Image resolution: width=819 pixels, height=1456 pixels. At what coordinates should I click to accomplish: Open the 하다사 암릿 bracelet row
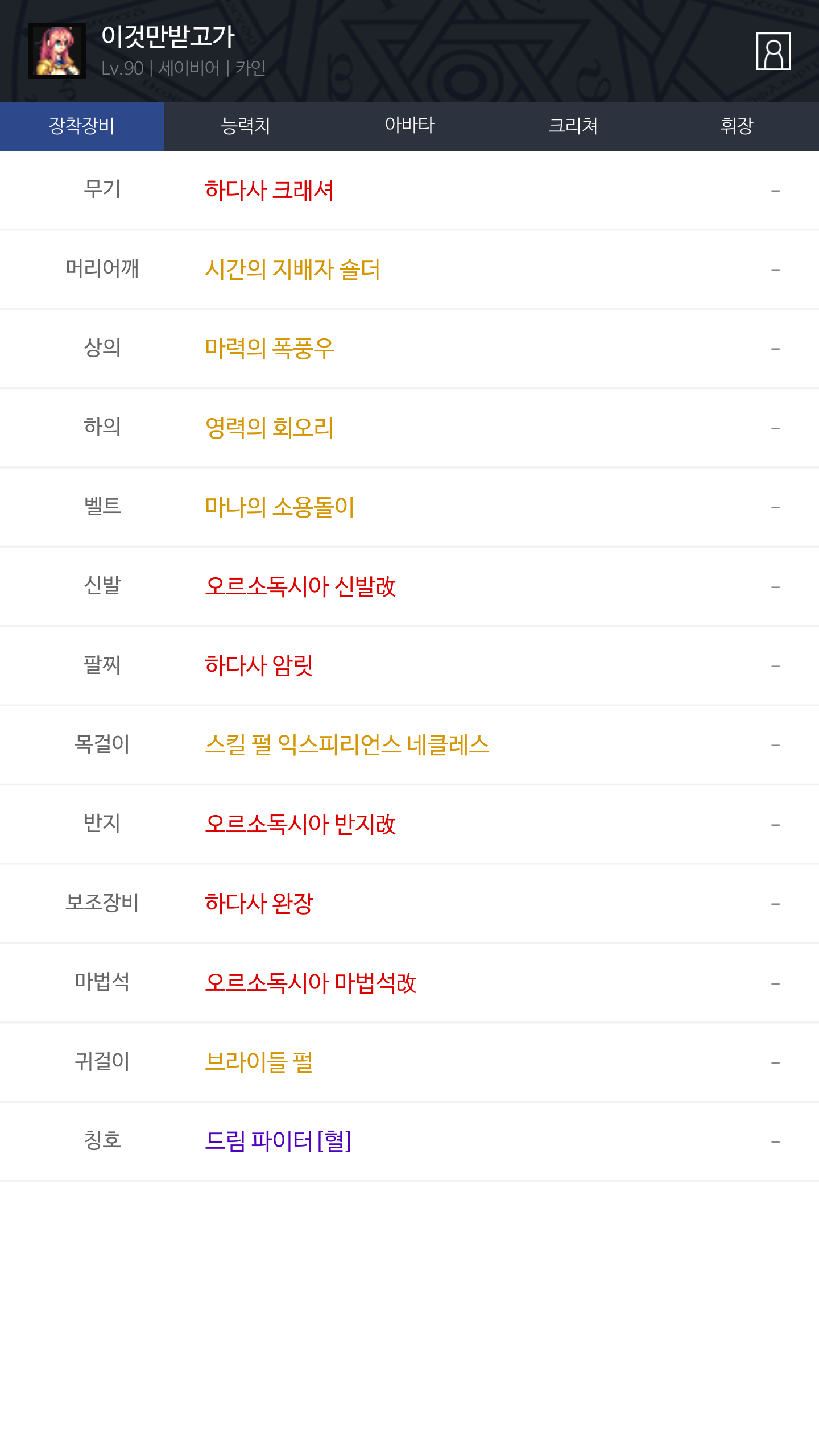point(409,666)
